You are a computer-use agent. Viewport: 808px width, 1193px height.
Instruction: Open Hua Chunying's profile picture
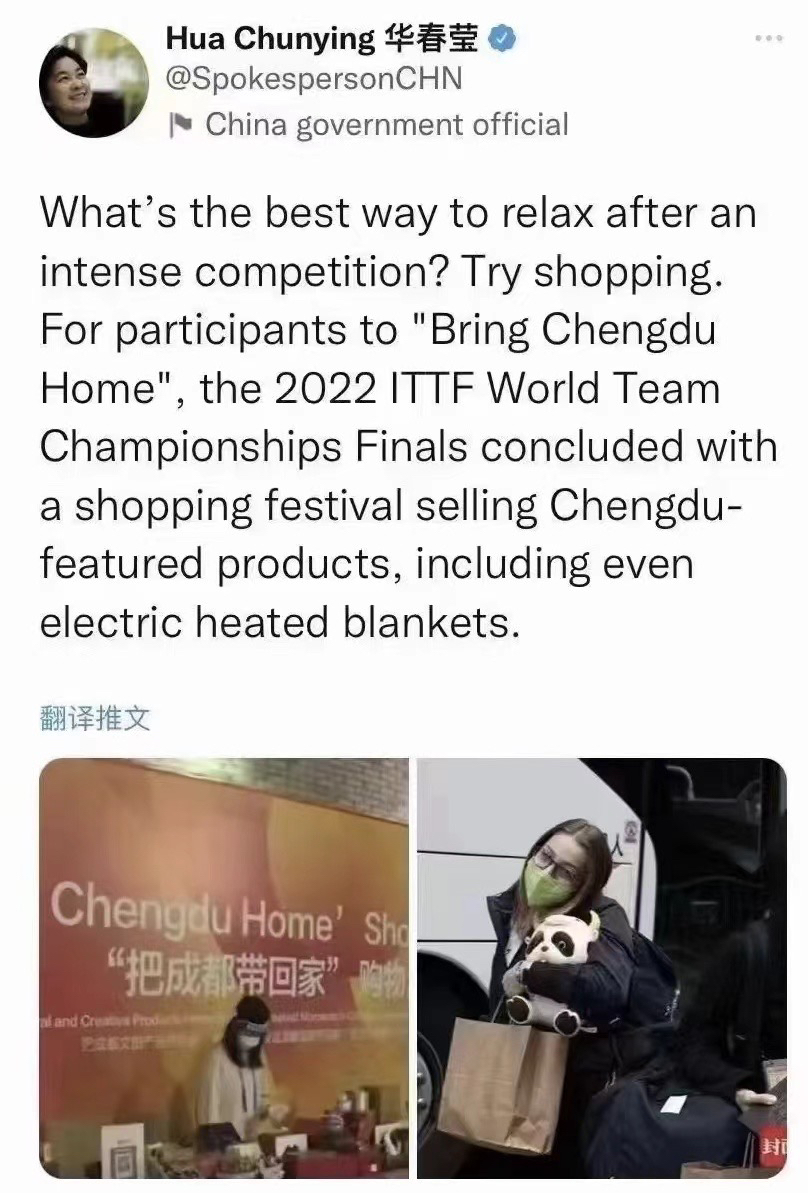pyautogui.click(x=92, y=82)
